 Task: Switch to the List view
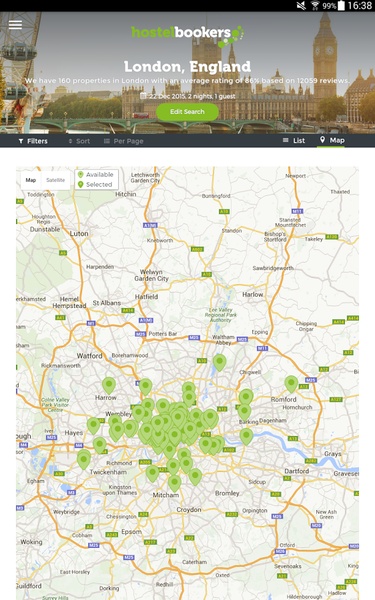tap(294, 140)
